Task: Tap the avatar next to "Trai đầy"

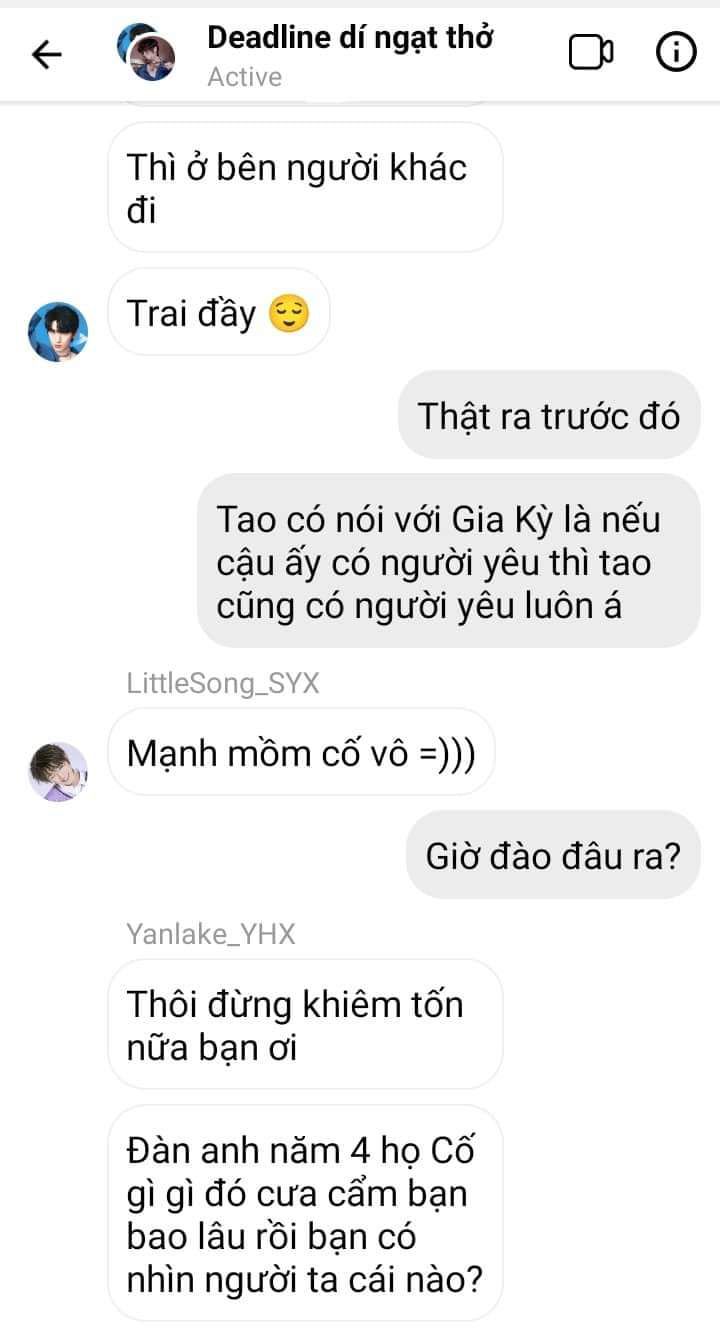Action: pos(58,331)
